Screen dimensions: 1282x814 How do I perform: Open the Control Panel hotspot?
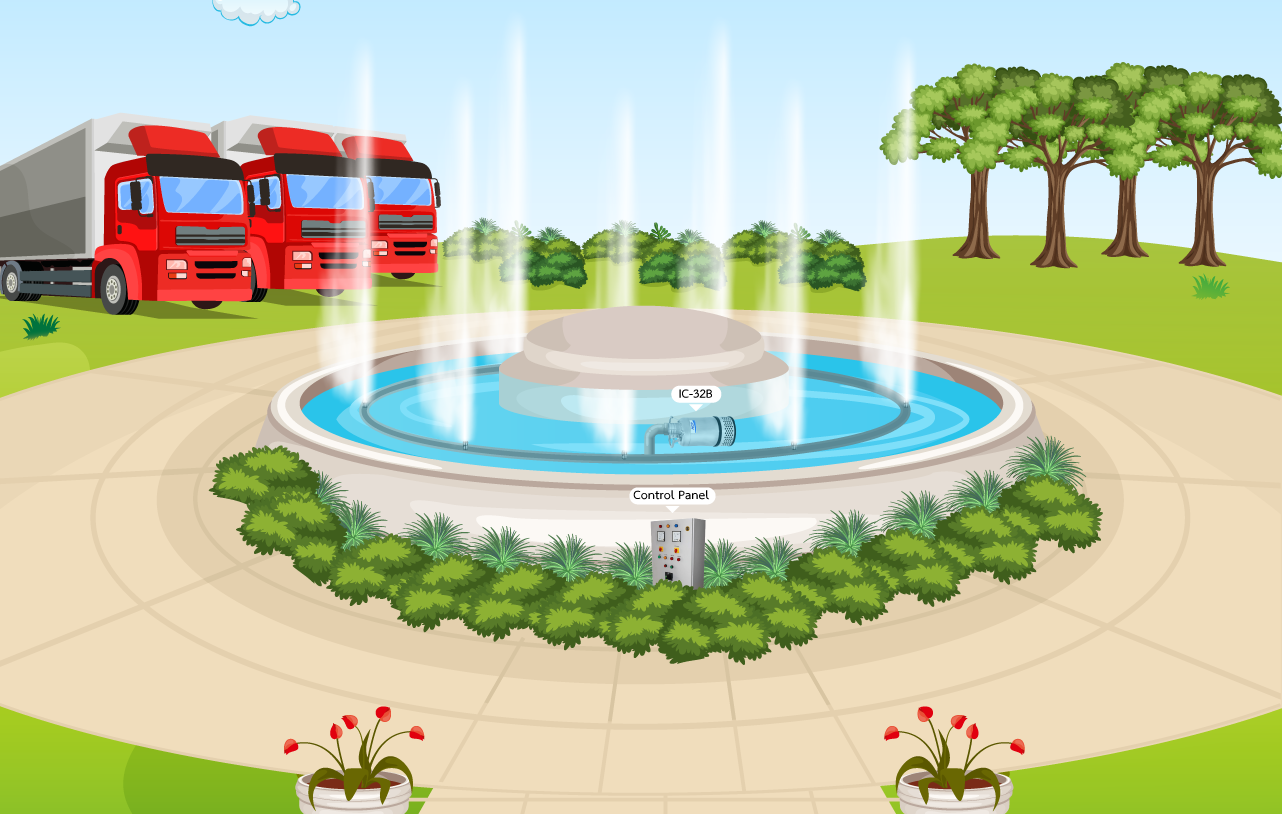(x=673, y=495)
